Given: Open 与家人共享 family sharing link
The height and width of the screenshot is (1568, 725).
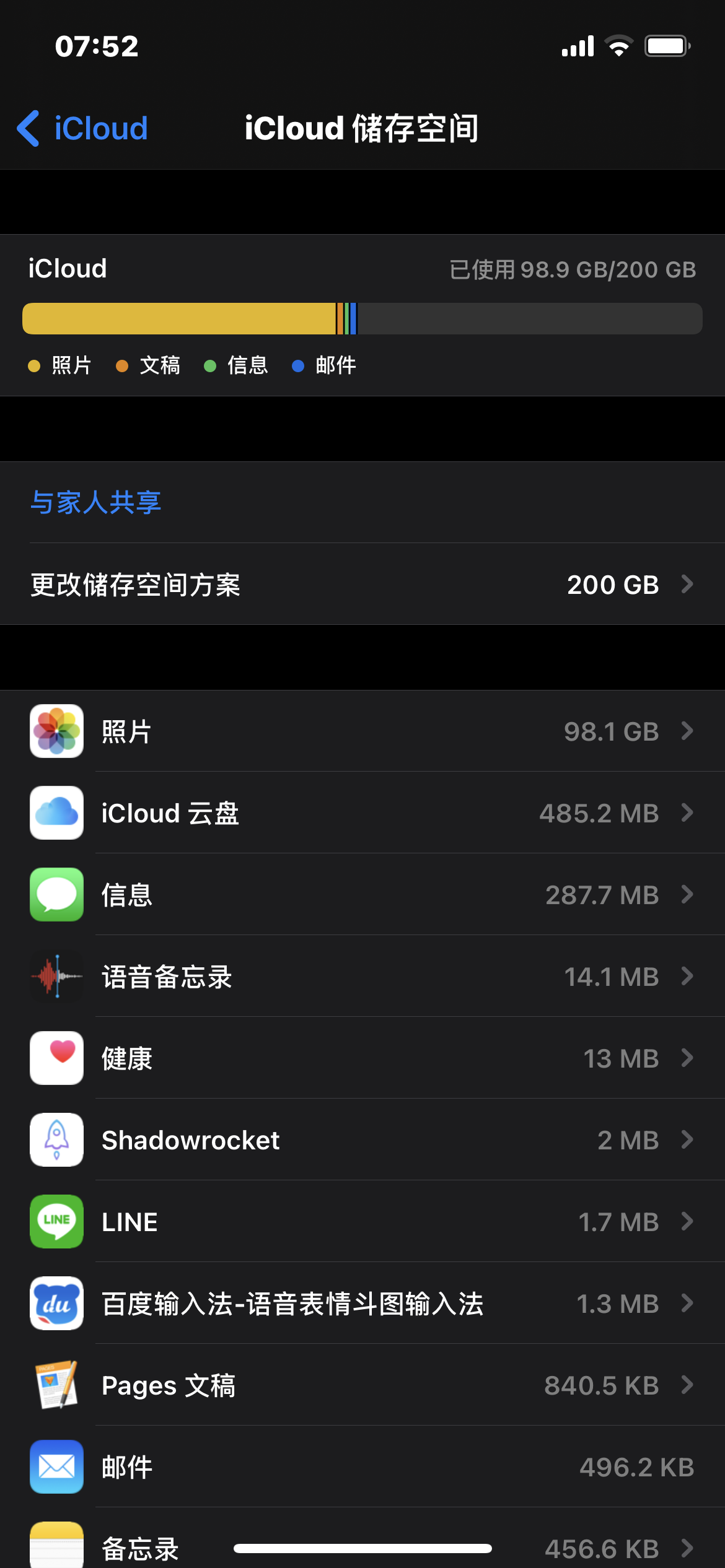Looking at the screenshot, I should click(x=96, y=502).
